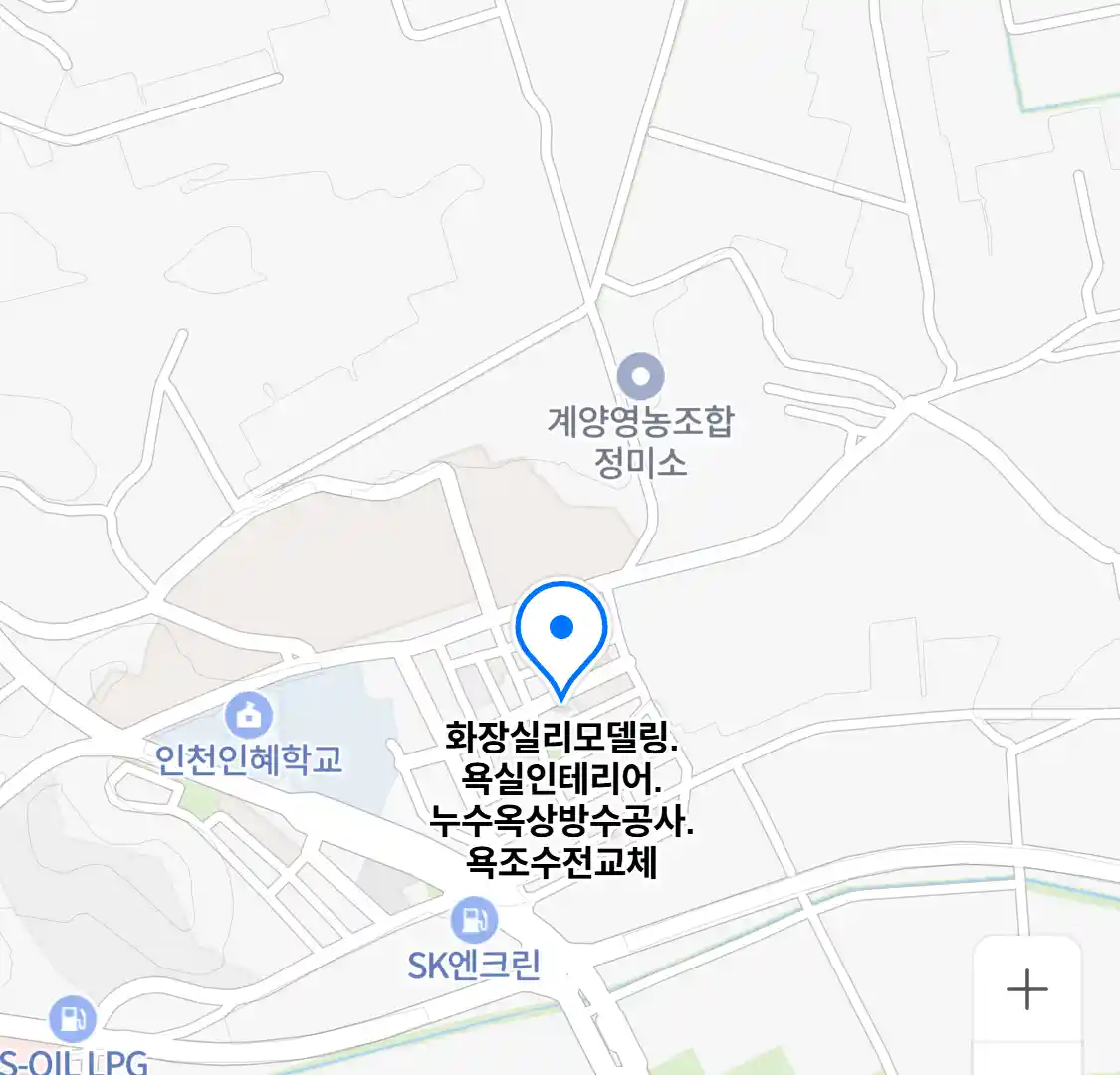Tap the blue location pin marker
Screen dimensions: 1120x1075
(561, 635)
